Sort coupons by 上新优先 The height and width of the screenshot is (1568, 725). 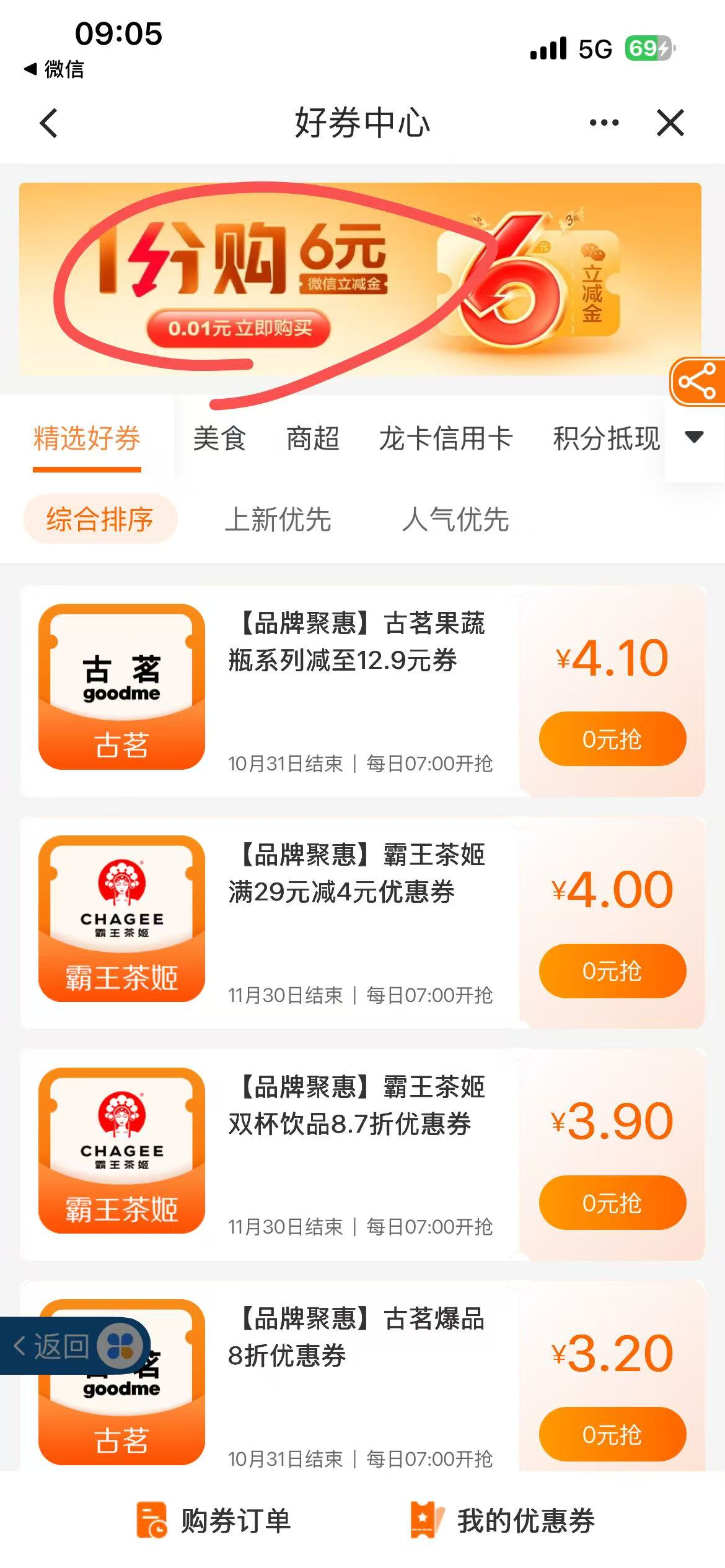[278, 519]
